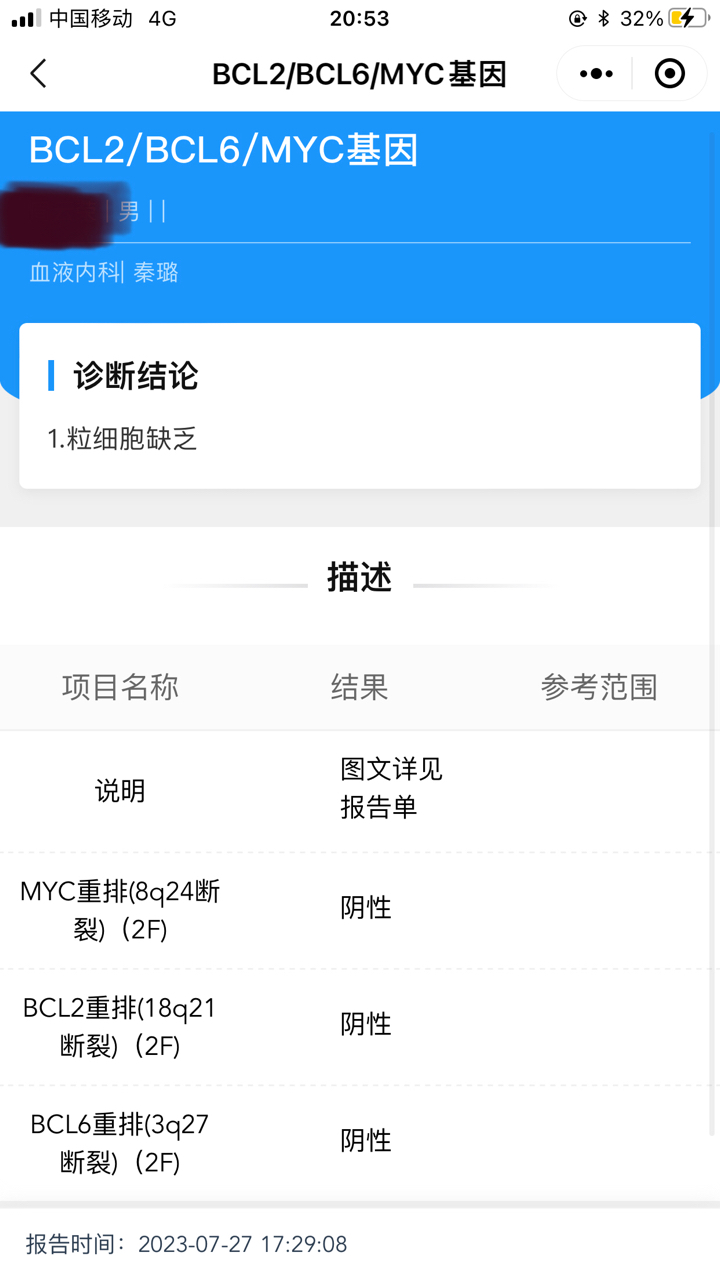The height and width of the screenshot is (1280, 720).
Task: Open the mini program three-dot menu
Action: [596, 73]
